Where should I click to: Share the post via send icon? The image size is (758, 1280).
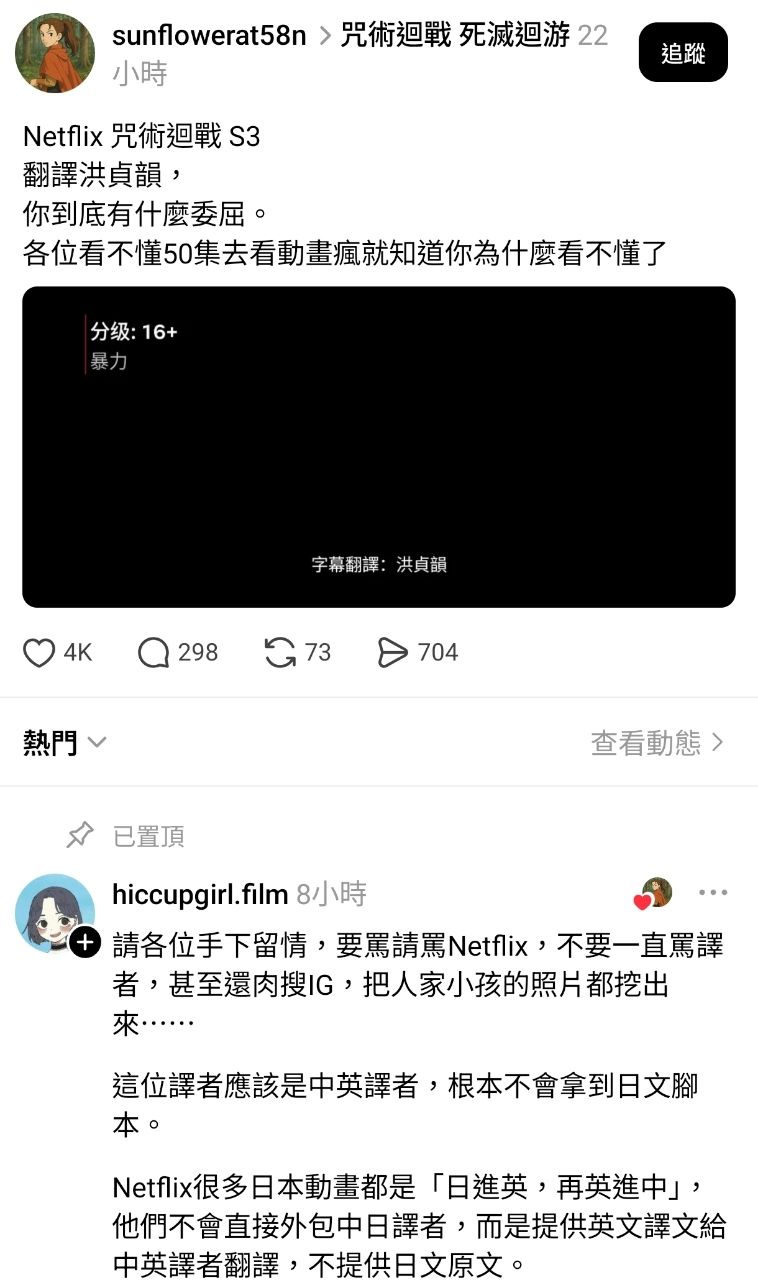tap(393, 653)
